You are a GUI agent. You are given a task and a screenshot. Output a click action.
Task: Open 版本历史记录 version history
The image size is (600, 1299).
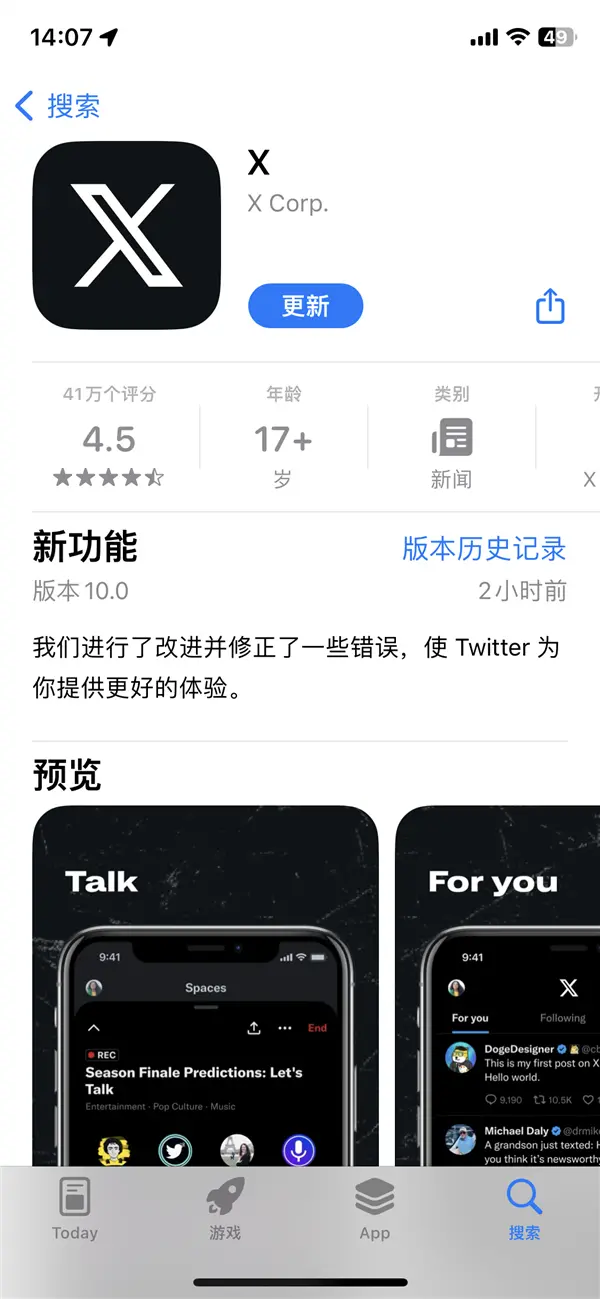tap(484, 548)
